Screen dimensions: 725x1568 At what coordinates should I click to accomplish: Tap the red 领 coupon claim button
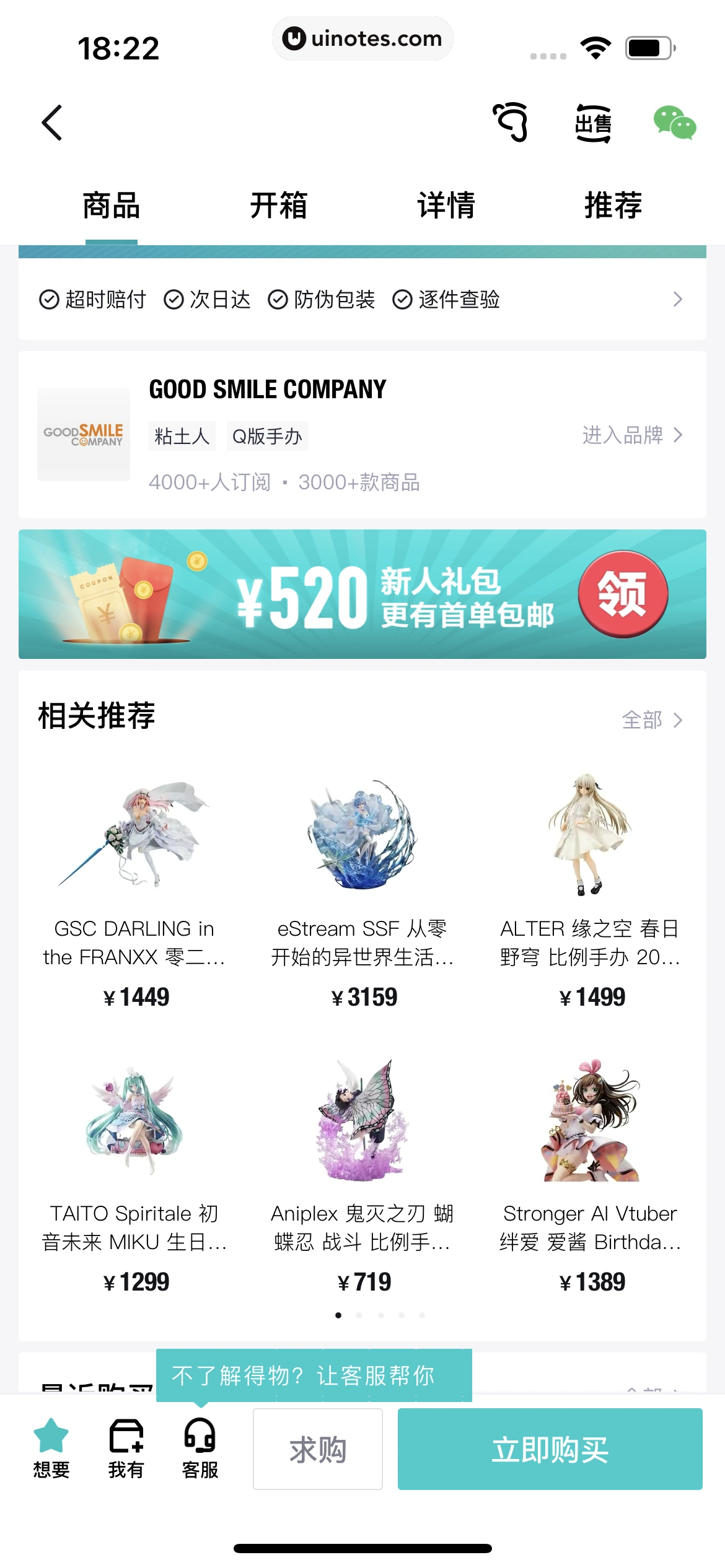click(x=623, y=593)
